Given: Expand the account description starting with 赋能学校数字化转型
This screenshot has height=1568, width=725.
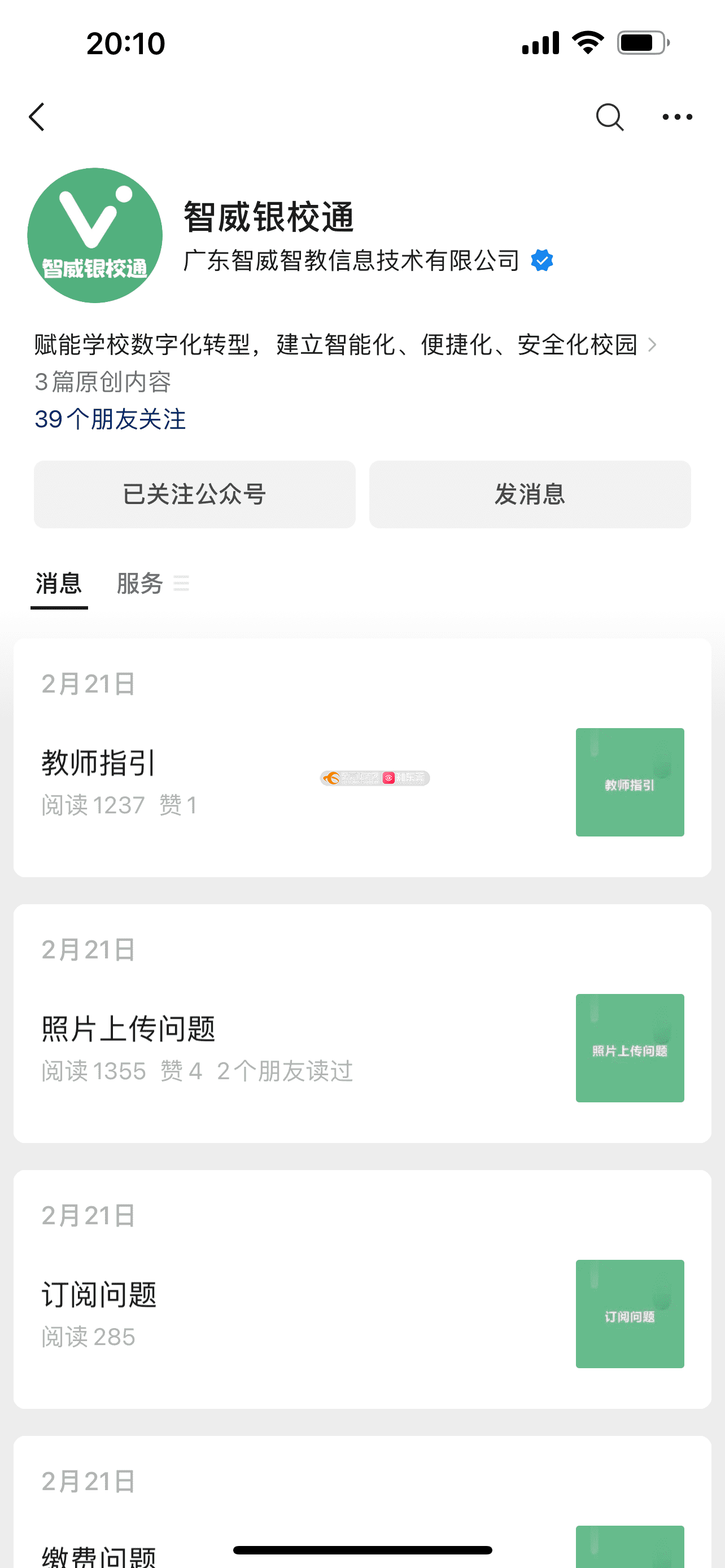Looking at the screenshot, I should click(x=345, y=344).
